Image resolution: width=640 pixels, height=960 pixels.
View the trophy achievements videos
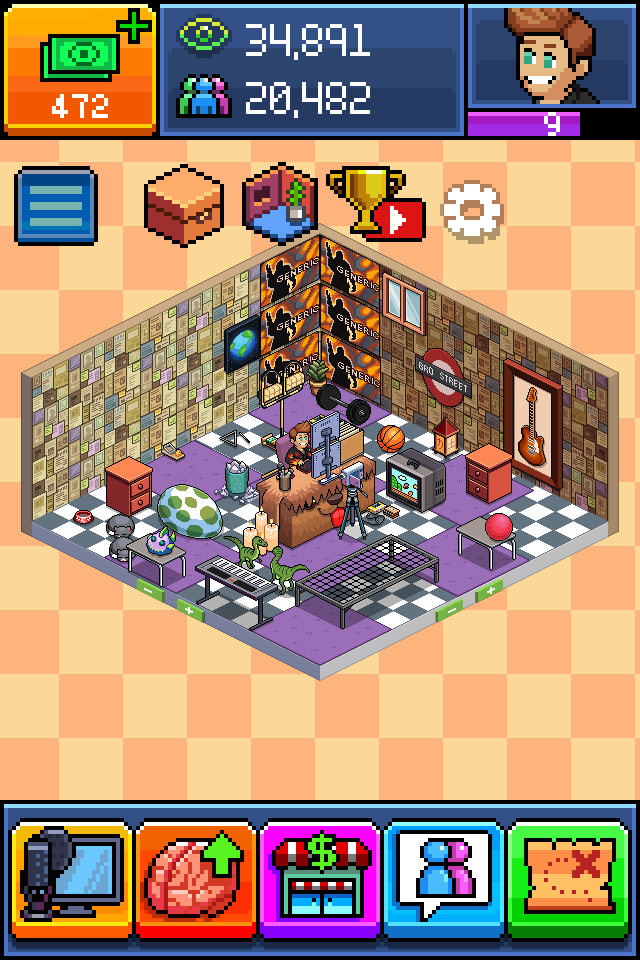374,204
